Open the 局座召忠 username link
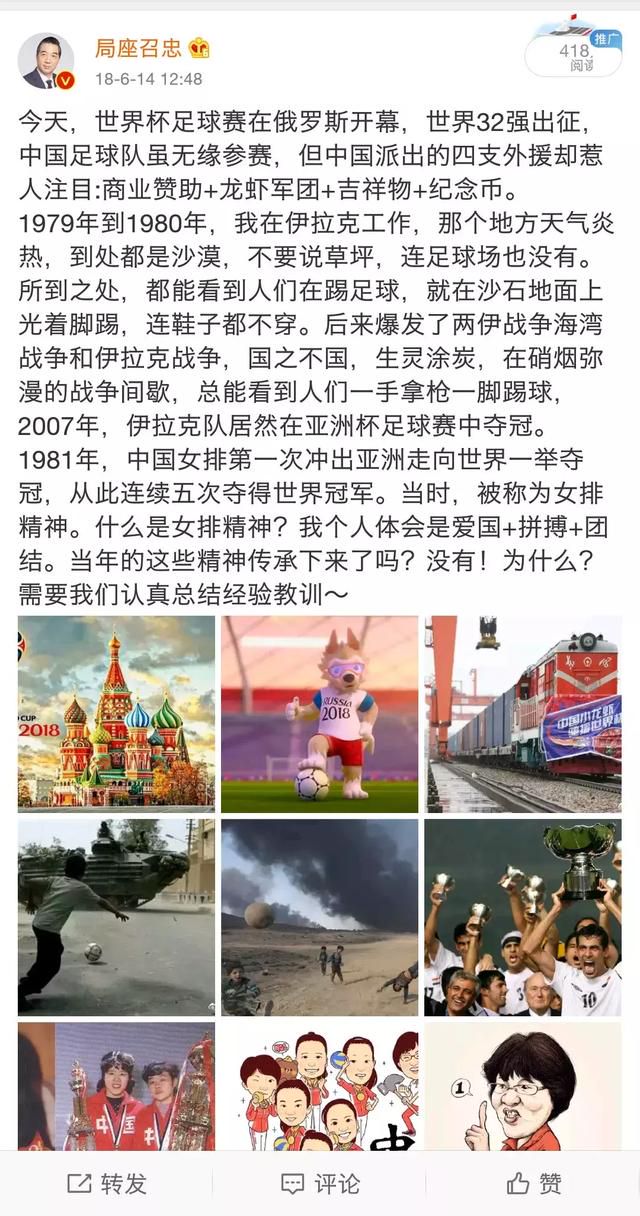The image size is (640, 1216). coord(137,48)
